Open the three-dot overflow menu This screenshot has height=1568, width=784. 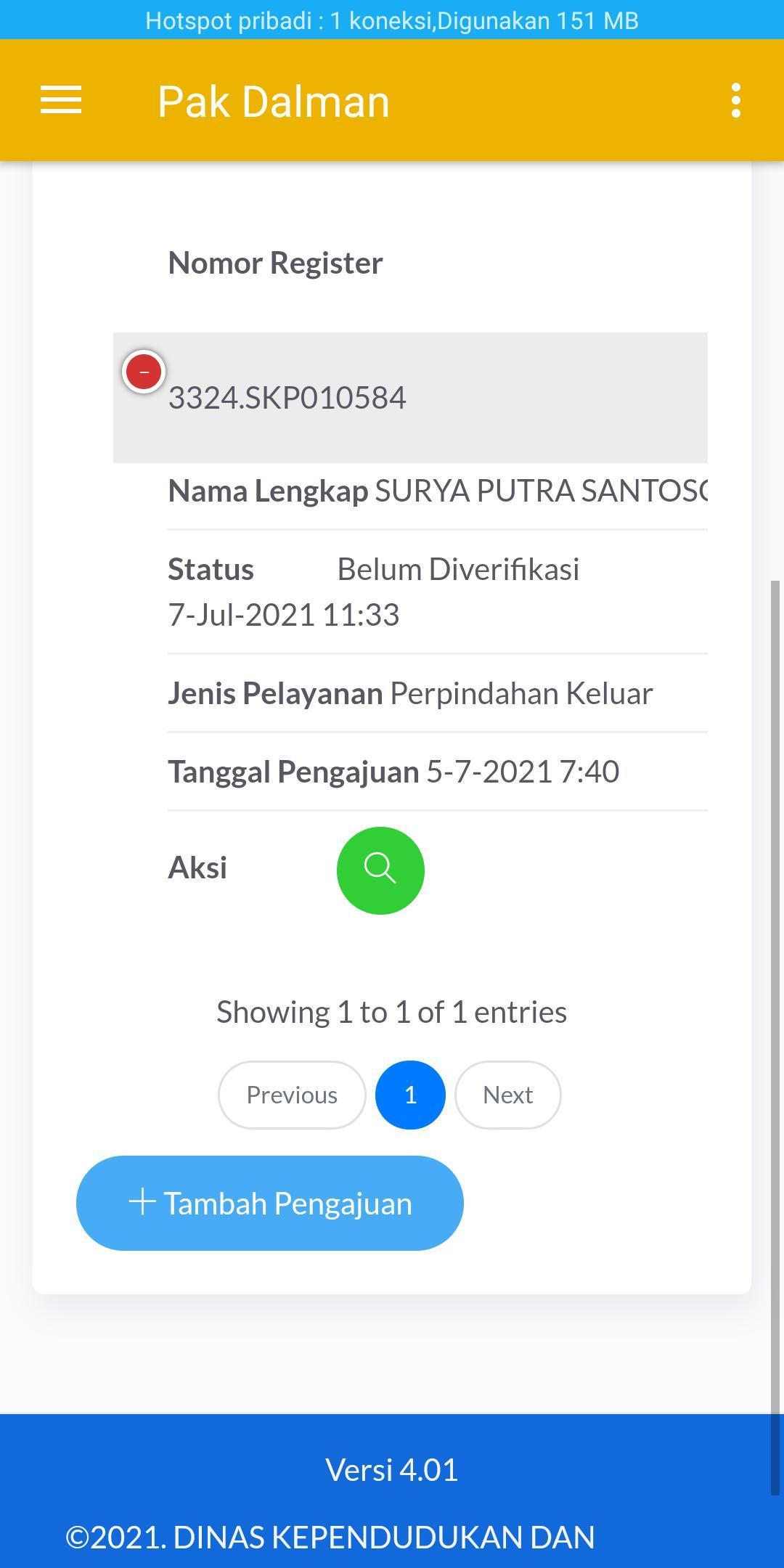point(736,100)
